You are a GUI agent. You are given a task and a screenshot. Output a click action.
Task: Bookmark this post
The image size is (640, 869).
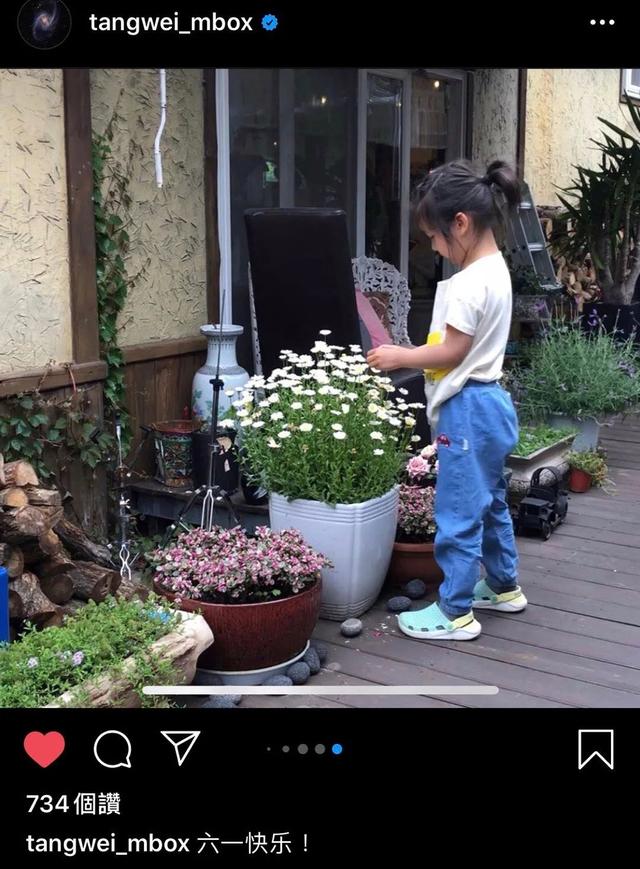(596, 749)
